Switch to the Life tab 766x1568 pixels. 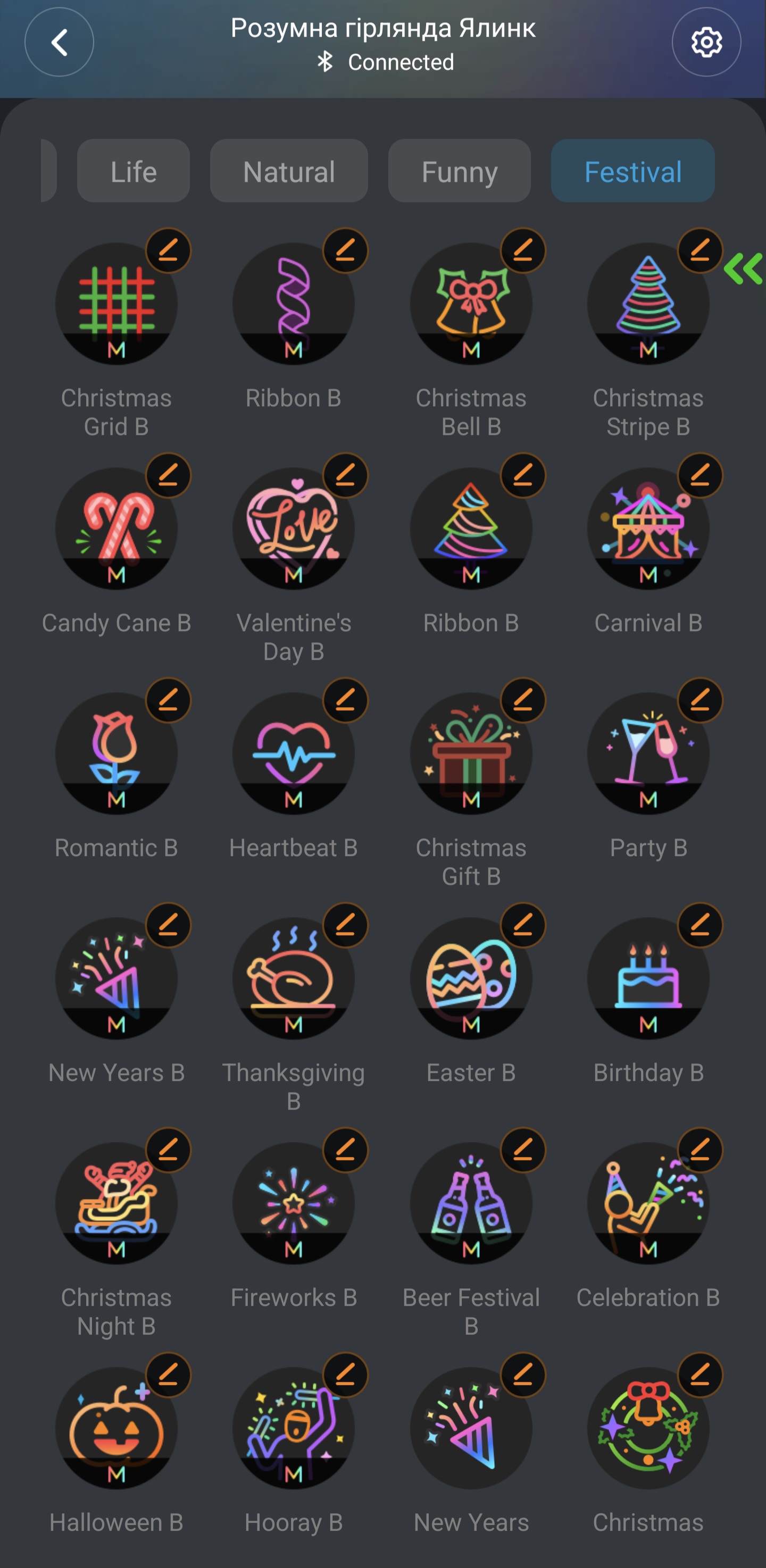pyautogui.click(x=134, y=171)
